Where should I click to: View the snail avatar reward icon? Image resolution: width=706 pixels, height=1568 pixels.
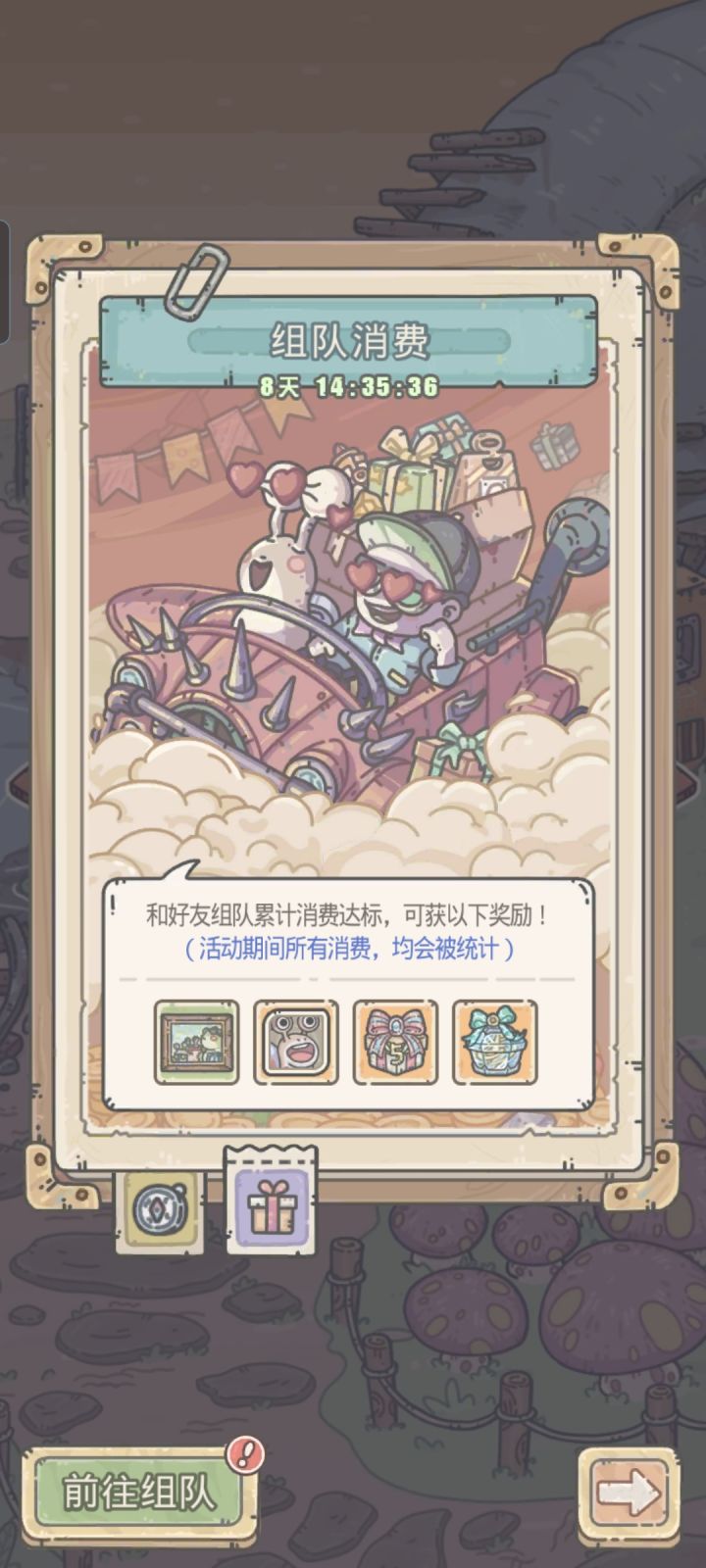click(296, 1045)
